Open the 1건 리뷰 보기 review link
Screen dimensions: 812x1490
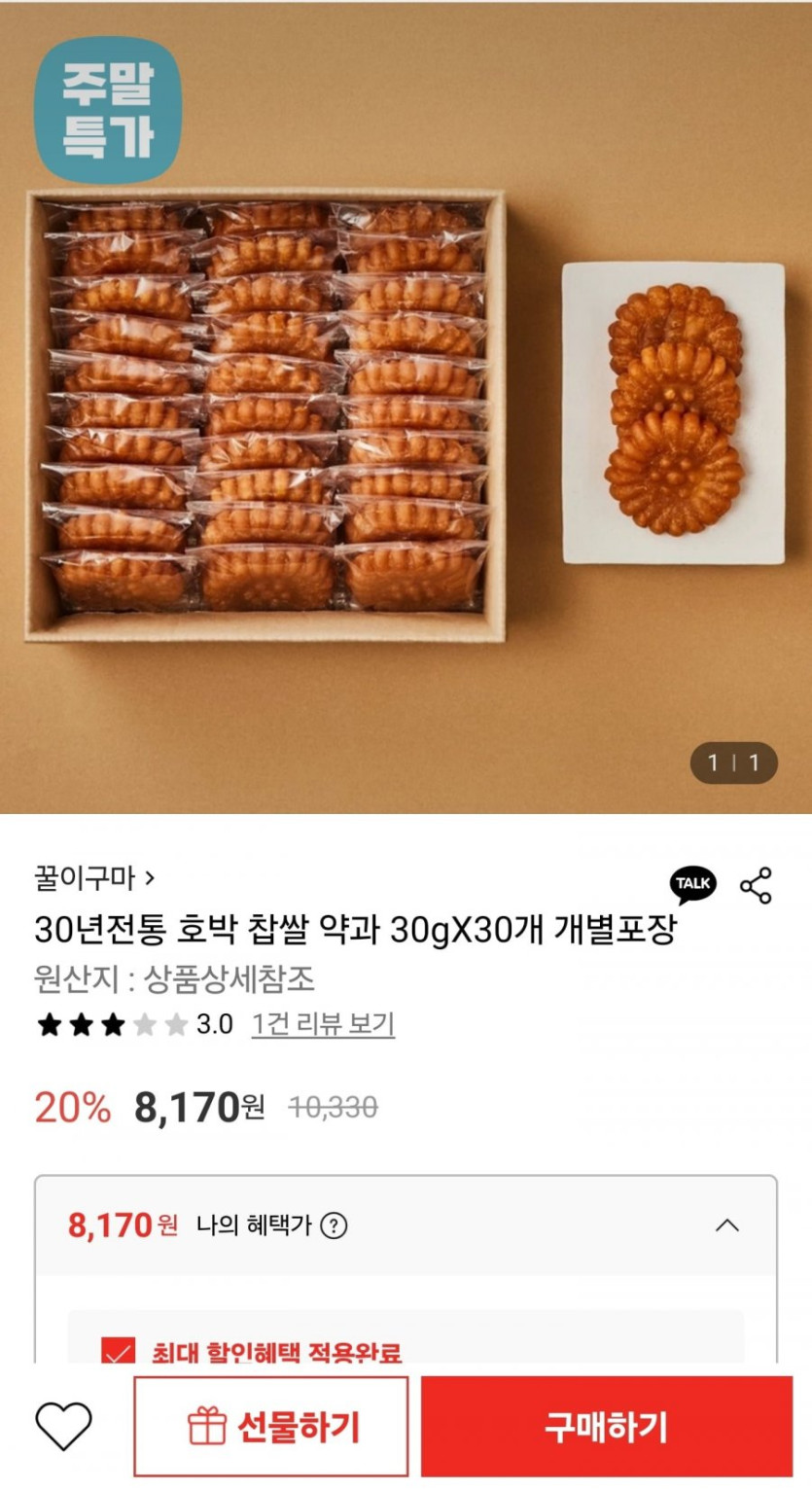pos(321,1026)
